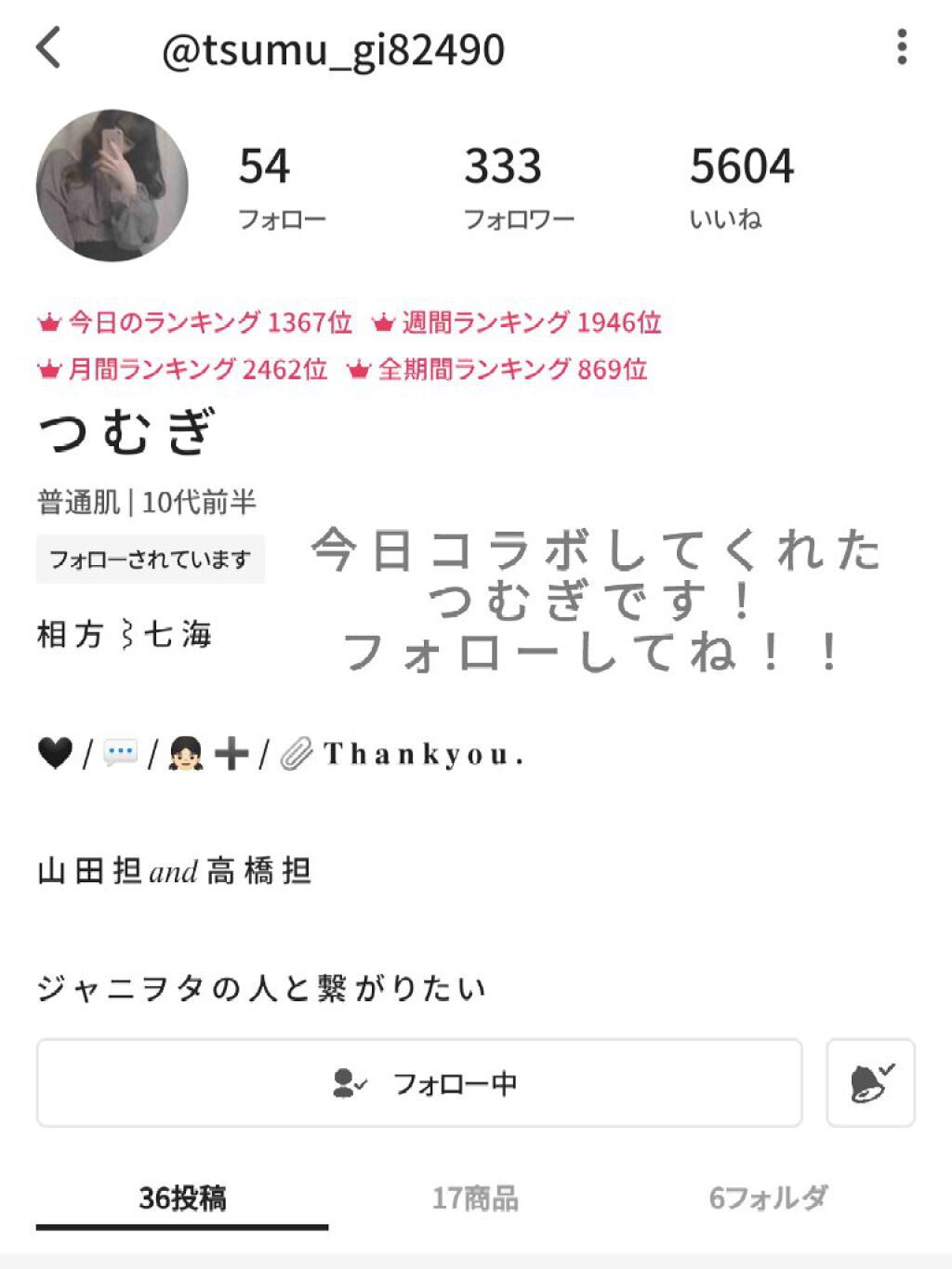Open the three-dot overflow menu
Image resolution: width=952 pixels, height=1269 pixels.
pos(901,47)
